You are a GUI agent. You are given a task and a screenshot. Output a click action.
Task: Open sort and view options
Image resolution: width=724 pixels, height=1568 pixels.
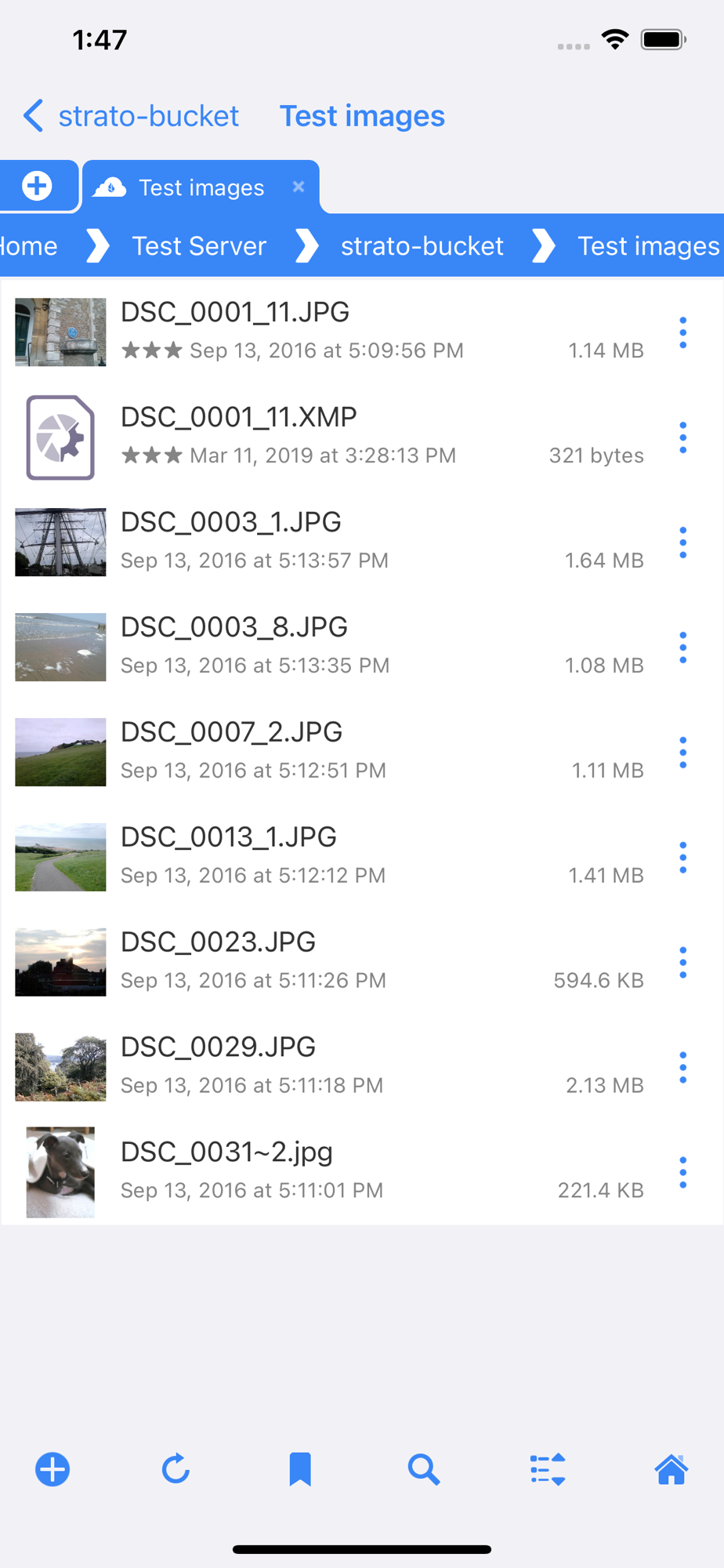coord(547,1469)
